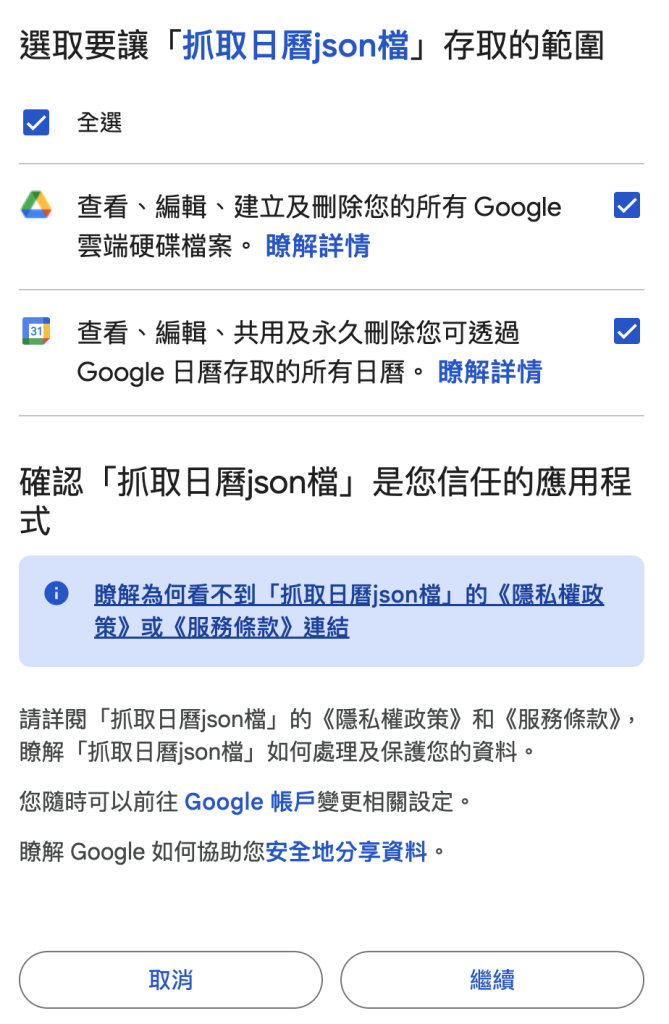
Task: Open the 抓取日曆json檔 app name link
Action: click(x=296, y=46)
